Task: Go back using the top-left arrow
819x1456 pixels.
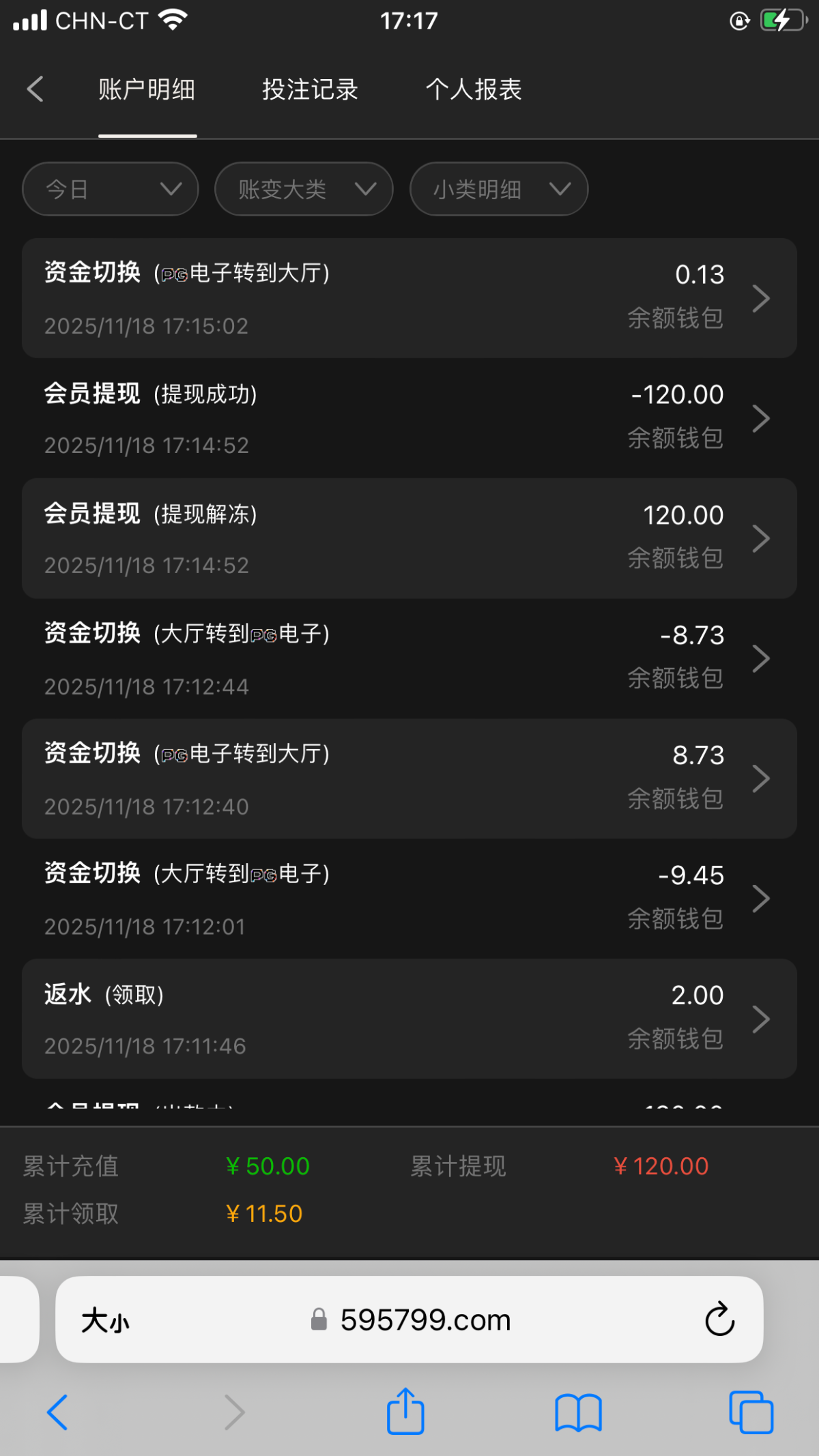Action: point(35,89)
